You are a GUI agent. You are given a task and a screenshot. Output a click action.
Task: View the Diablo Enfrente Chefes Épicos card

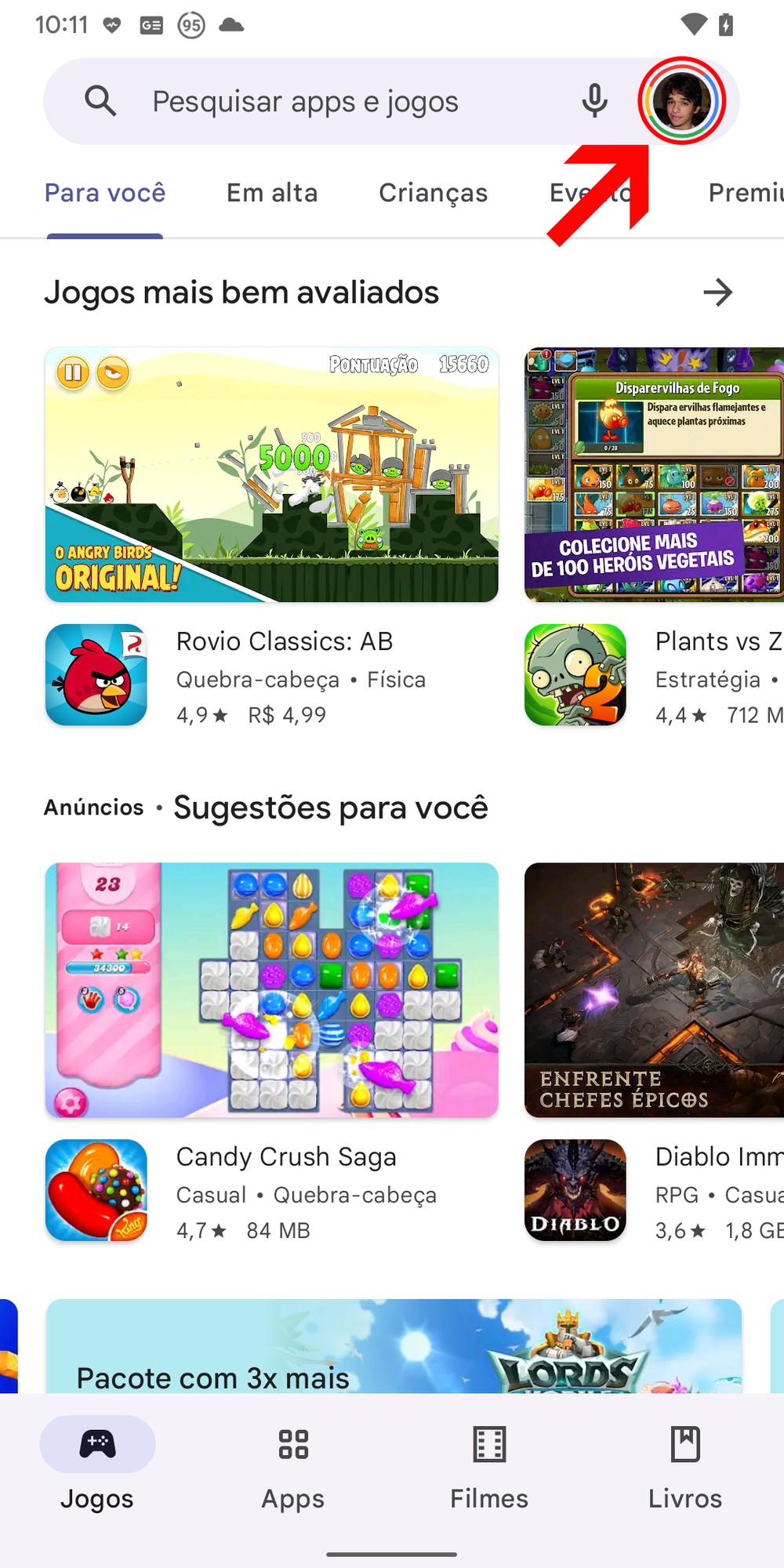pos(654,989)
